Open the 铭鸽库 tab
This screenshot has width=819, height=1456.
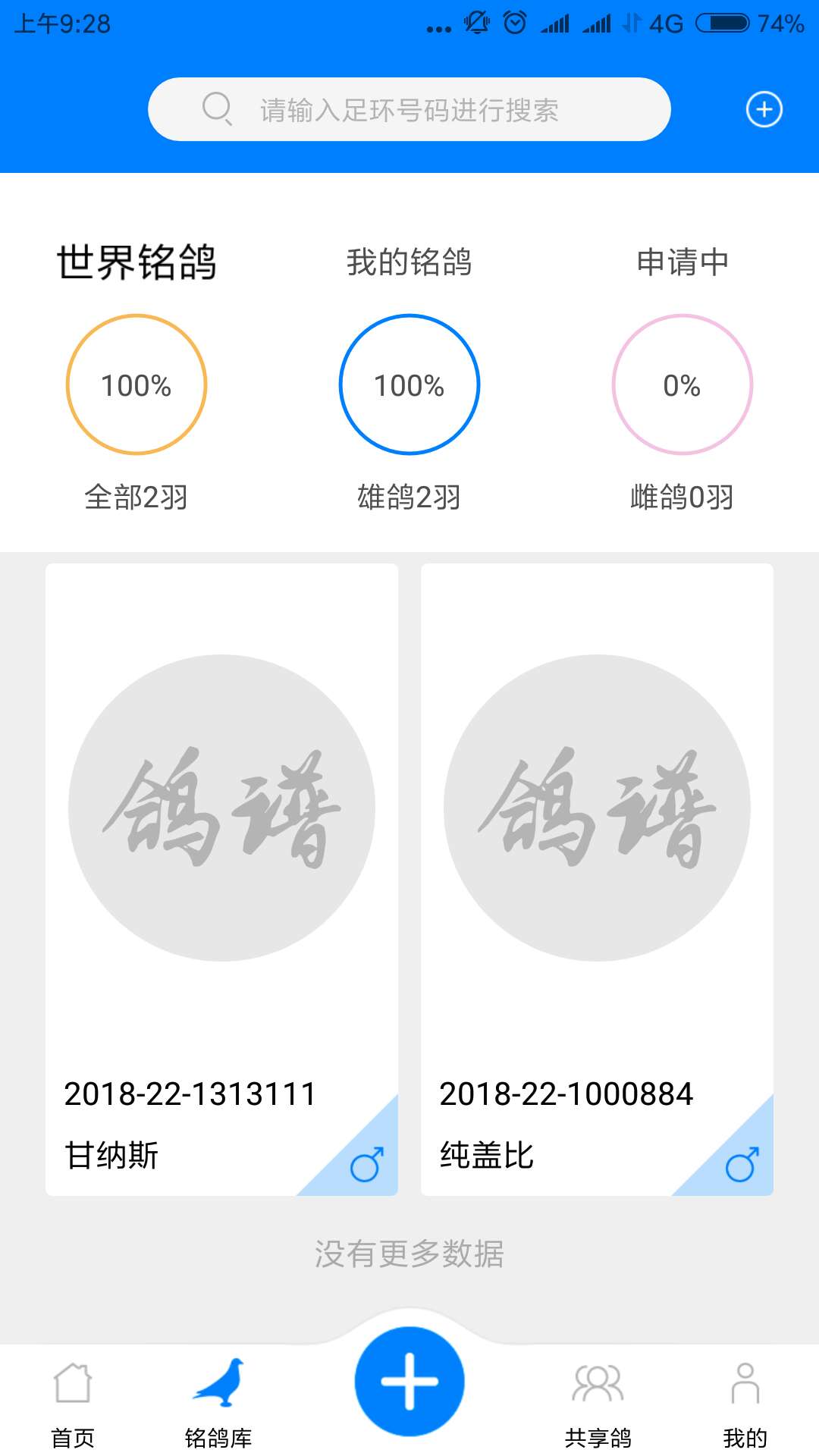click(x=218, y=1403)
